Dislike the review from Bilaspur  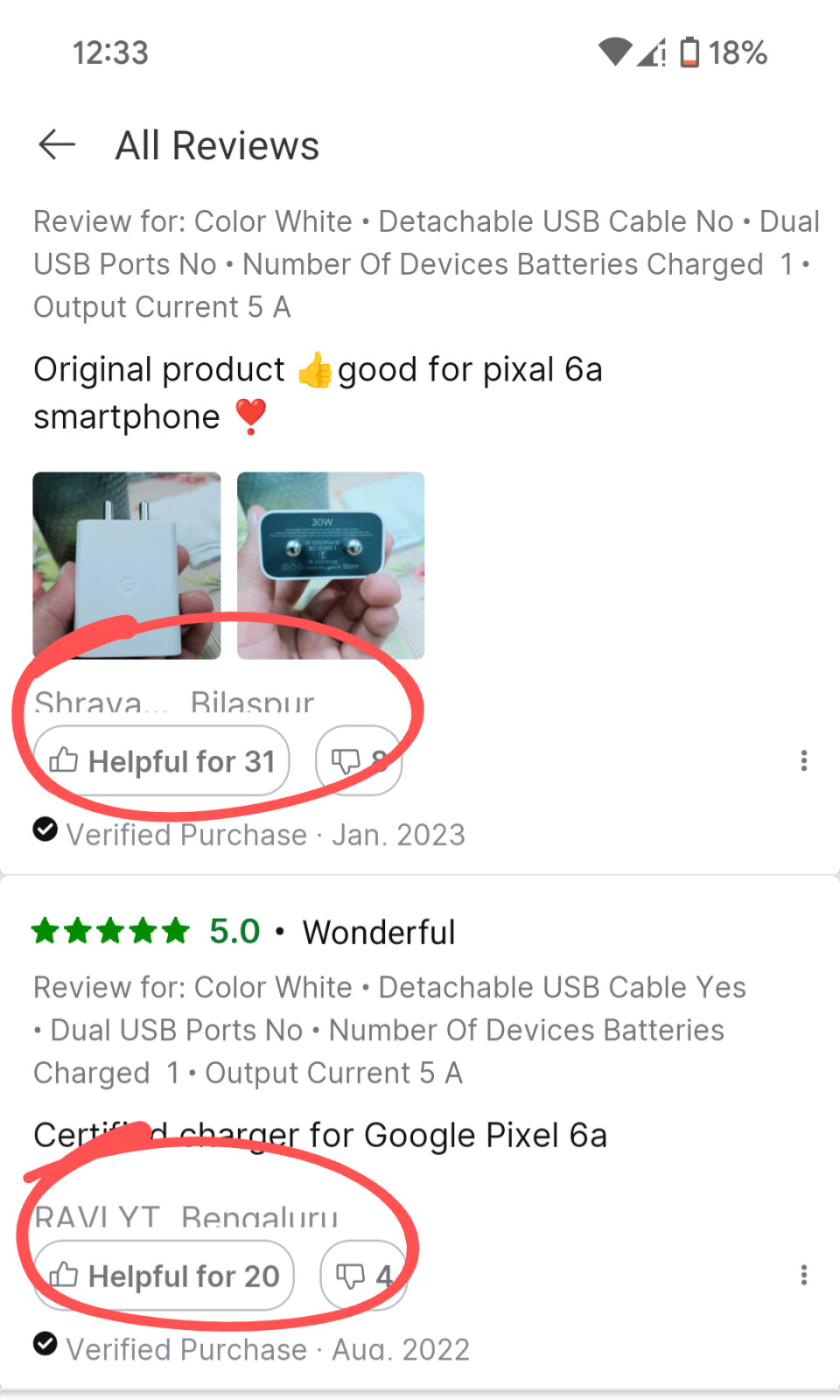[359, 761]
